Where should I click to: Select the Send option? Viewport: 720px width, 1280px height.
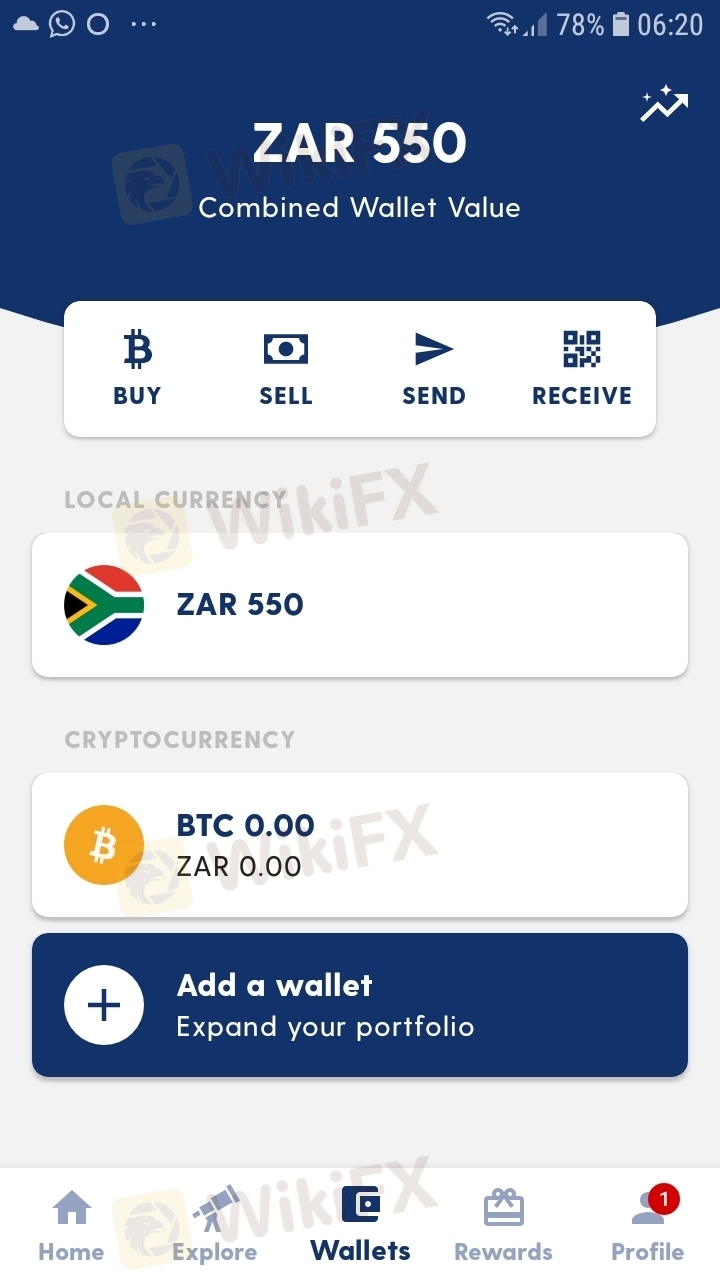[x=434, y=369]
